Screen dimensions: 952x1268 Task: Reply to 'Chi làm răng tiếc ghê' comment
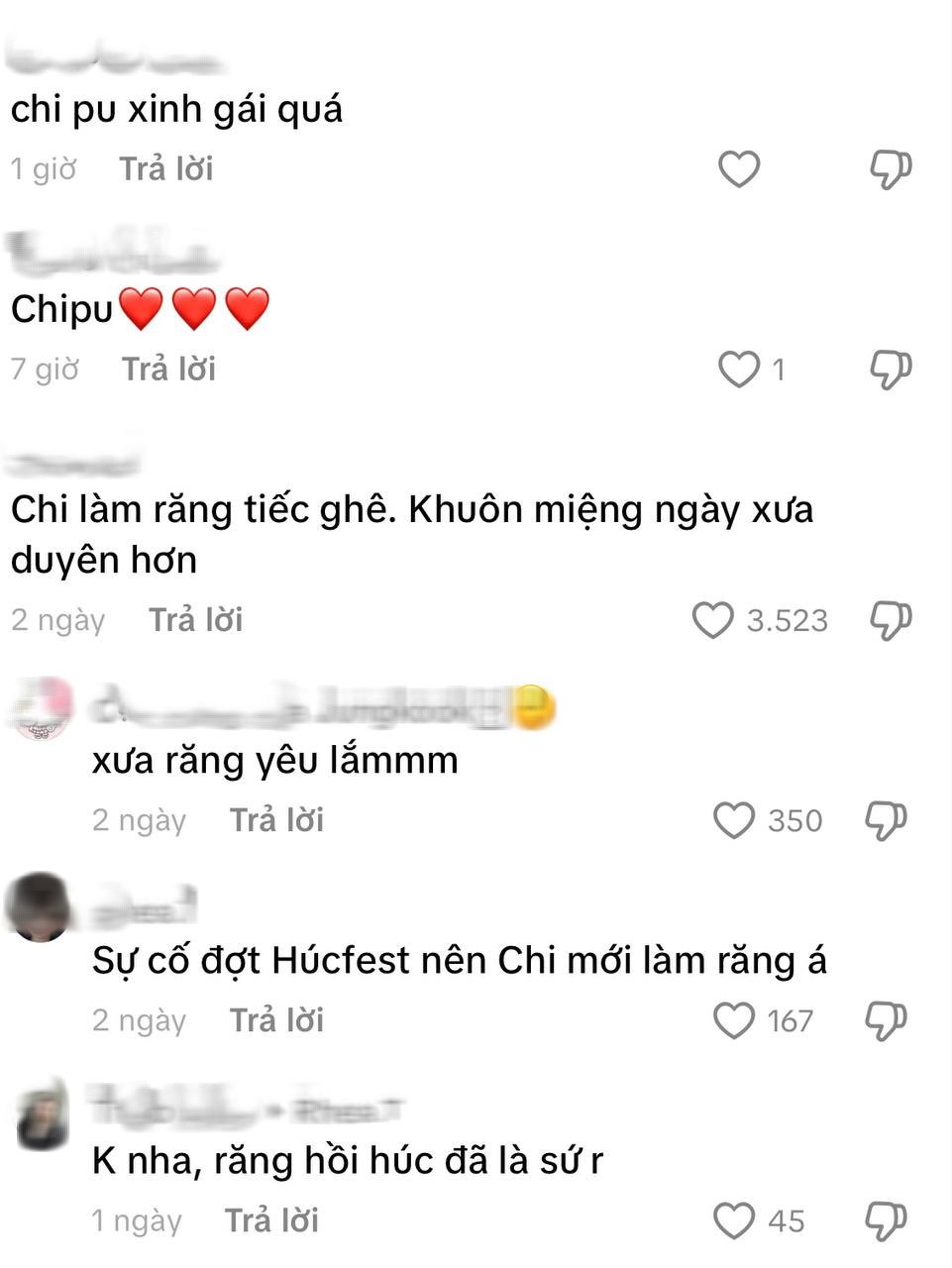(195, 620)
